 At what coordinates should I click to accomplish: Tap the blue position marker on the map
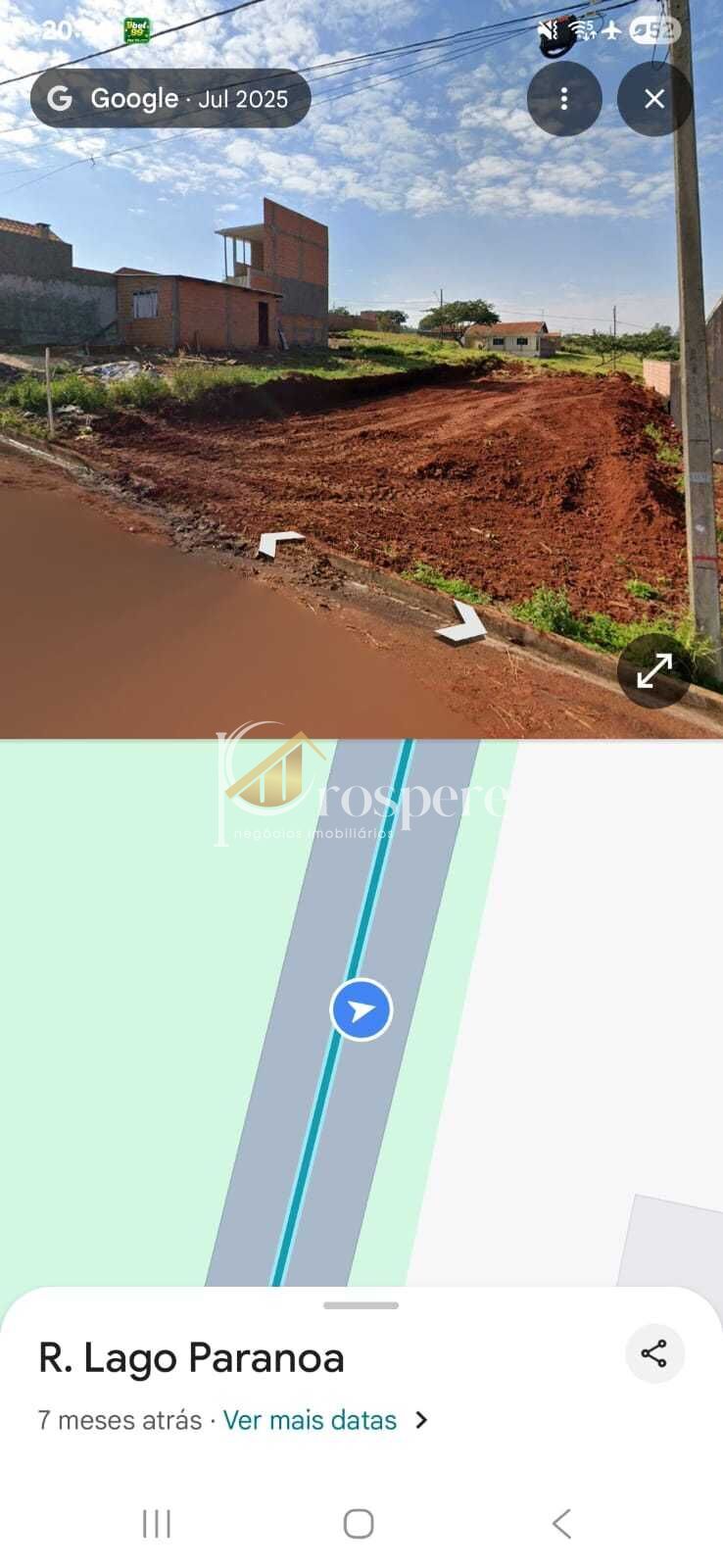(x=361, y=1009)
